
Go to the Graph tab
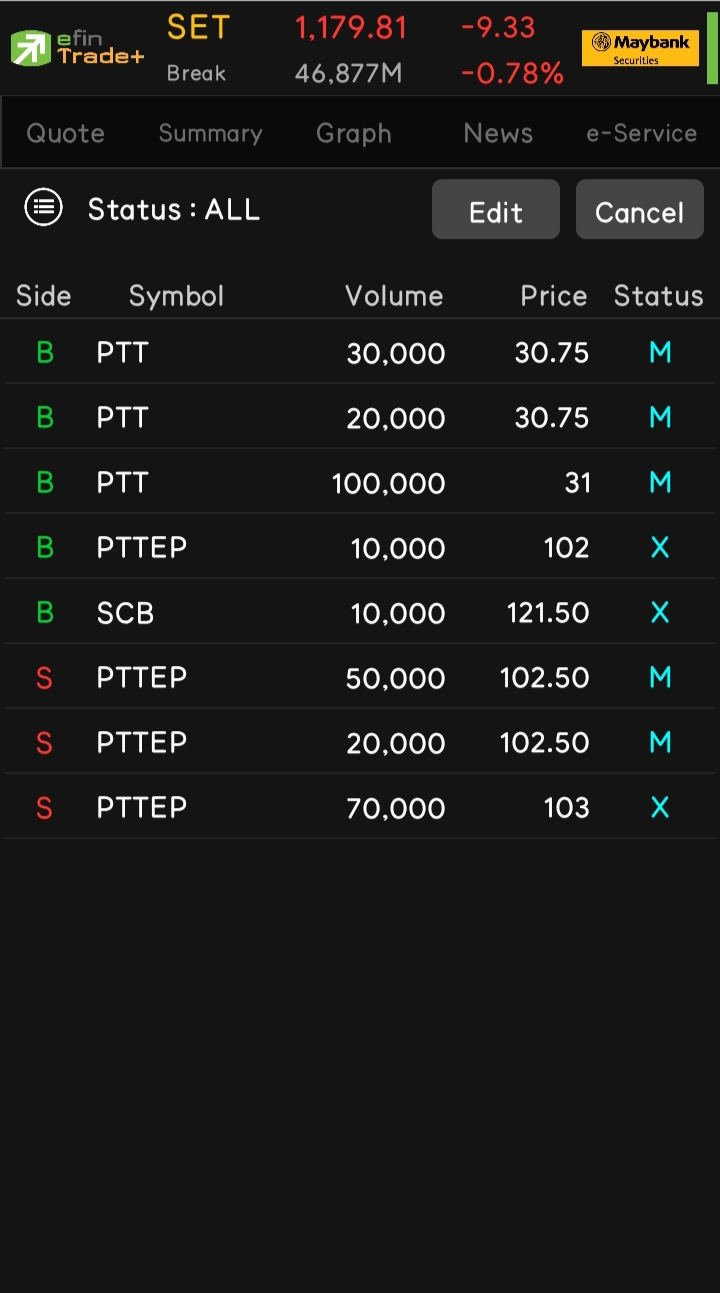pyautogui.click(x=353, y=133)
